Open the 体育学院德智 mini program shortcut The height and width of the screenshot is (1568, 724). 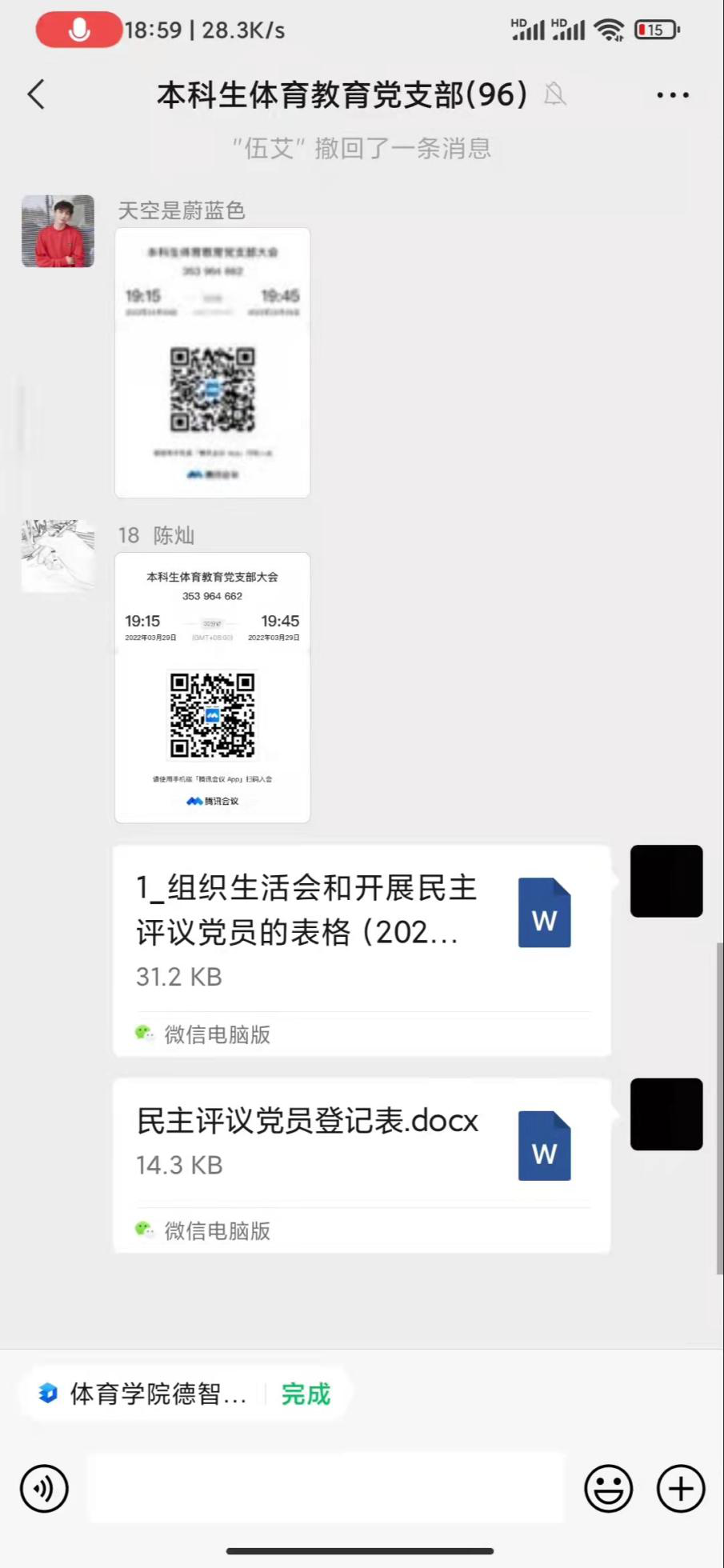[x=144, y=1394]
